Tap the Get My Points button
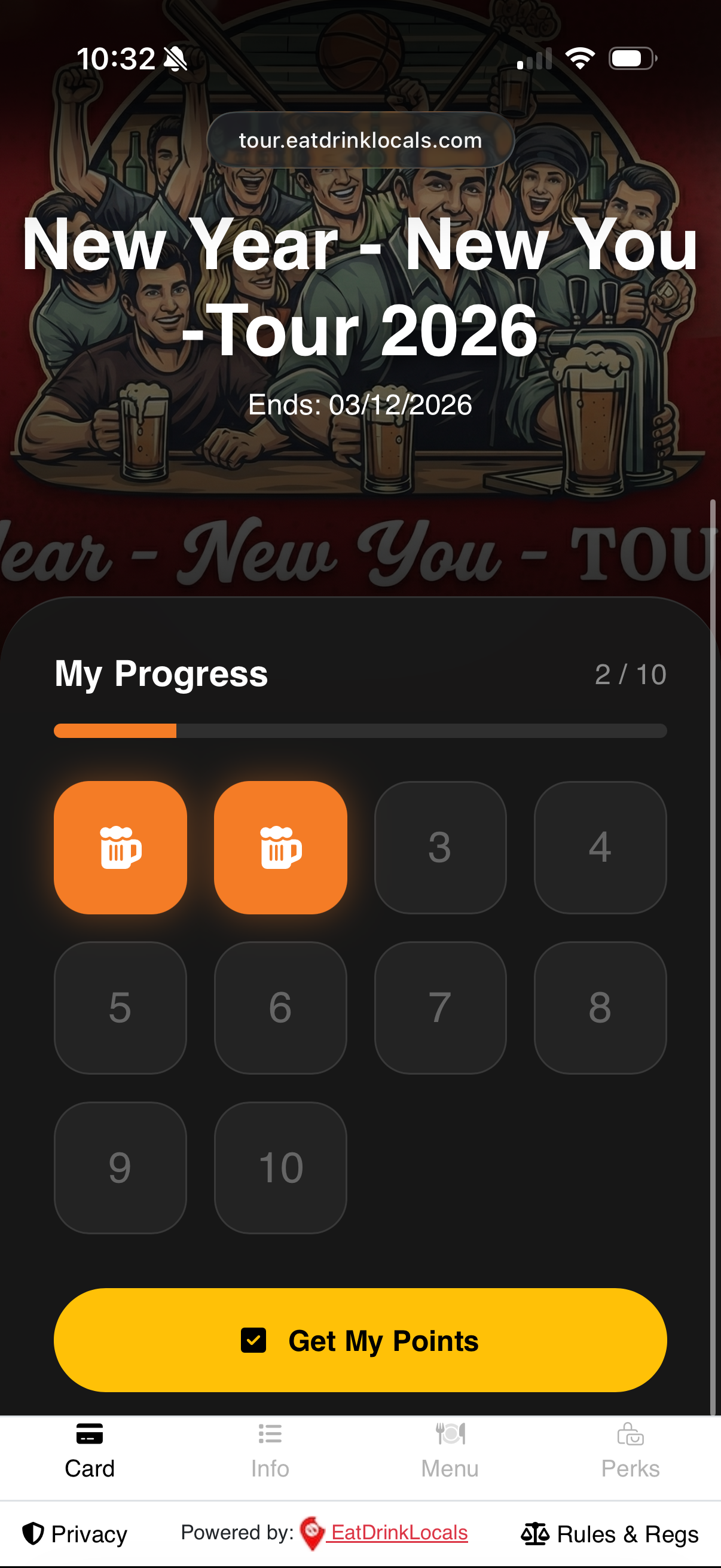Image resolution: width=721 pixels, height=1568 pixels. coord(360,1340)
